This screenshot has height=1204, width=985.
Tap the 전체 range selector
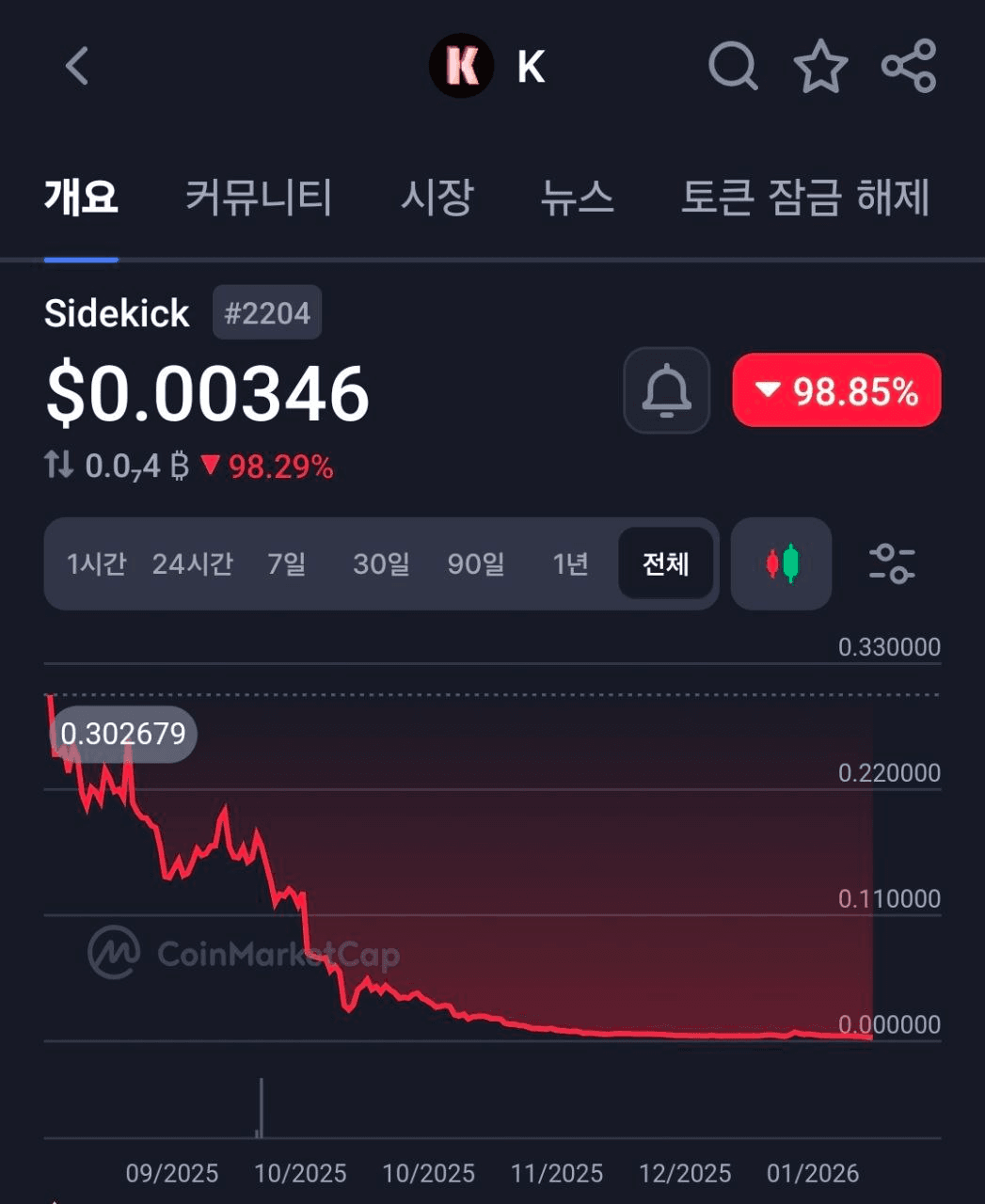click(x=665, y=564)
